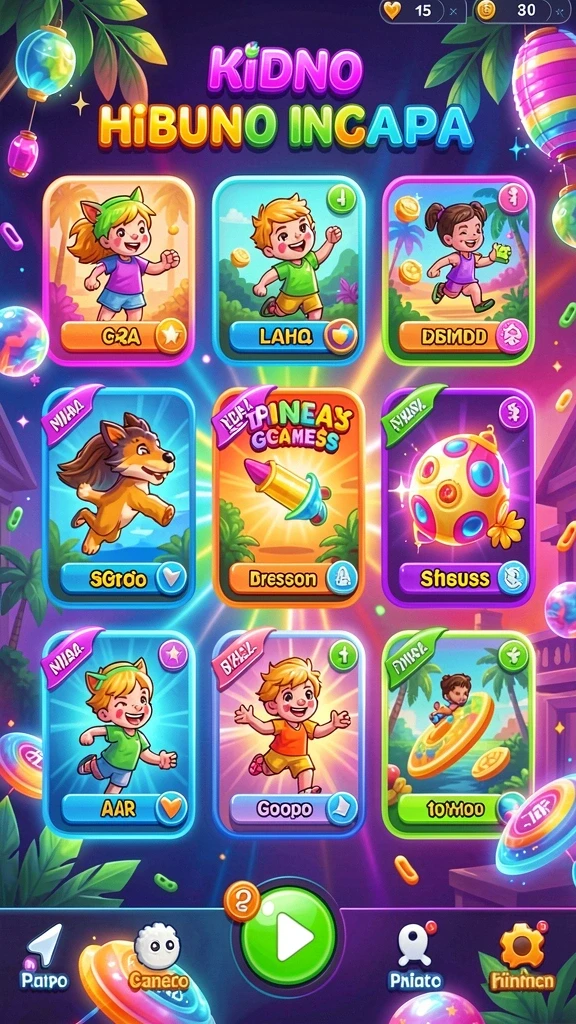The height and width of the screenshot is (1024, 576).
Task: Open the GRA character card
Action: (119, 270)
